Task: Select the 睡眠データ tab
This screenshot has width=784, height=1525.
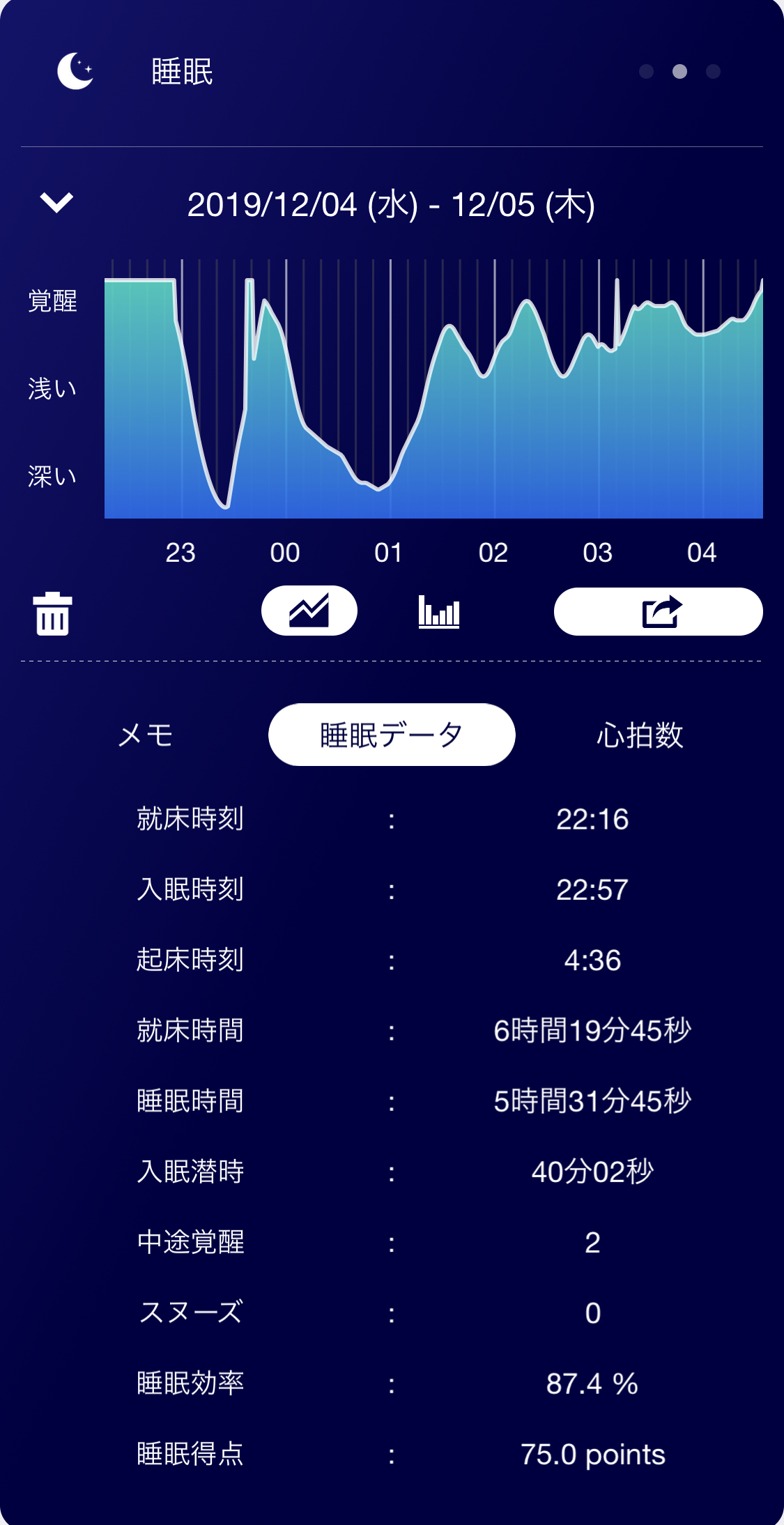Action: click(x=391, y=735)
